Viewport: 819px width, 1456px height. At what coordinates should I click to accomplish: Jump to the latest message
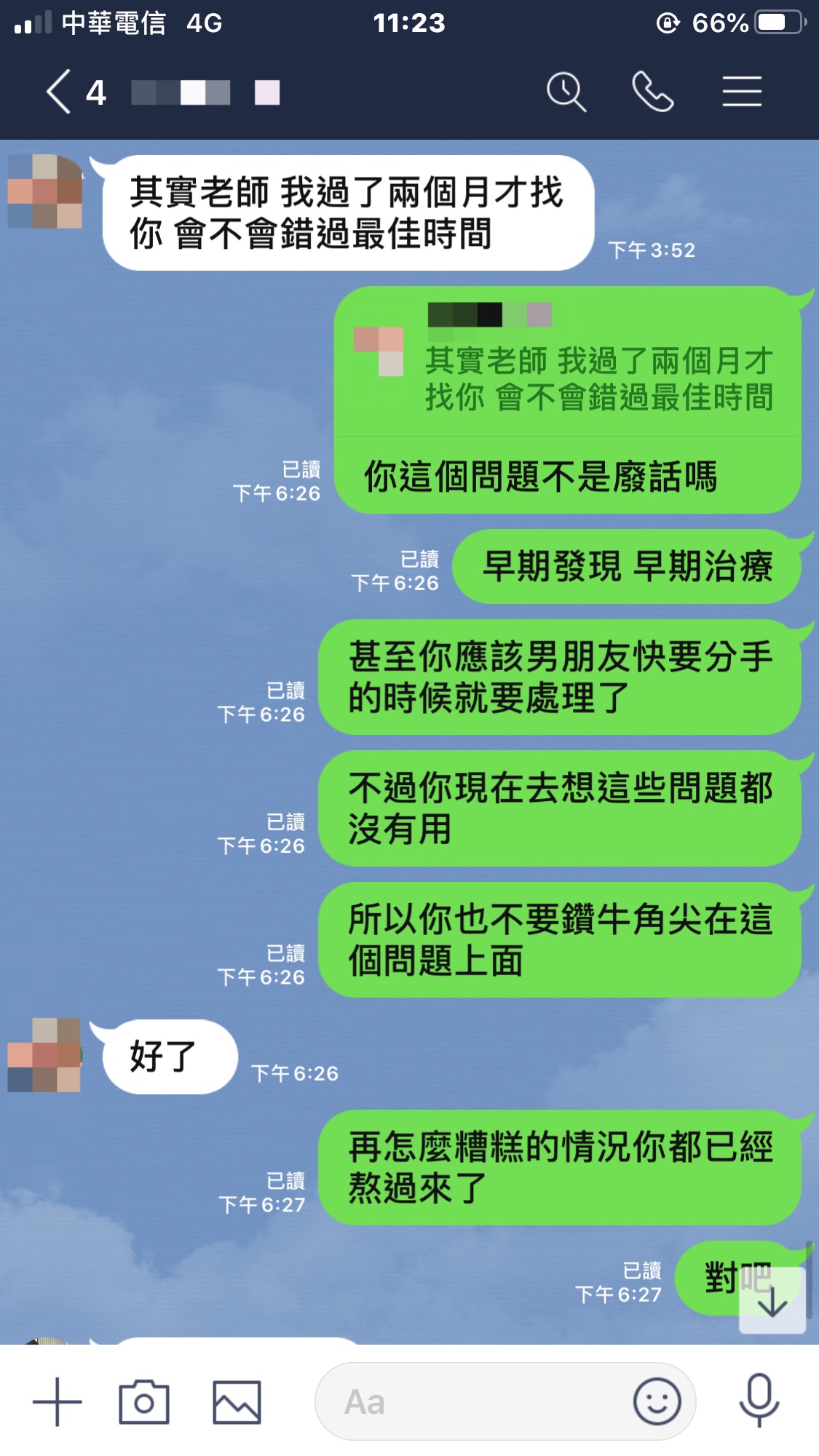(x=772, y=1302)
